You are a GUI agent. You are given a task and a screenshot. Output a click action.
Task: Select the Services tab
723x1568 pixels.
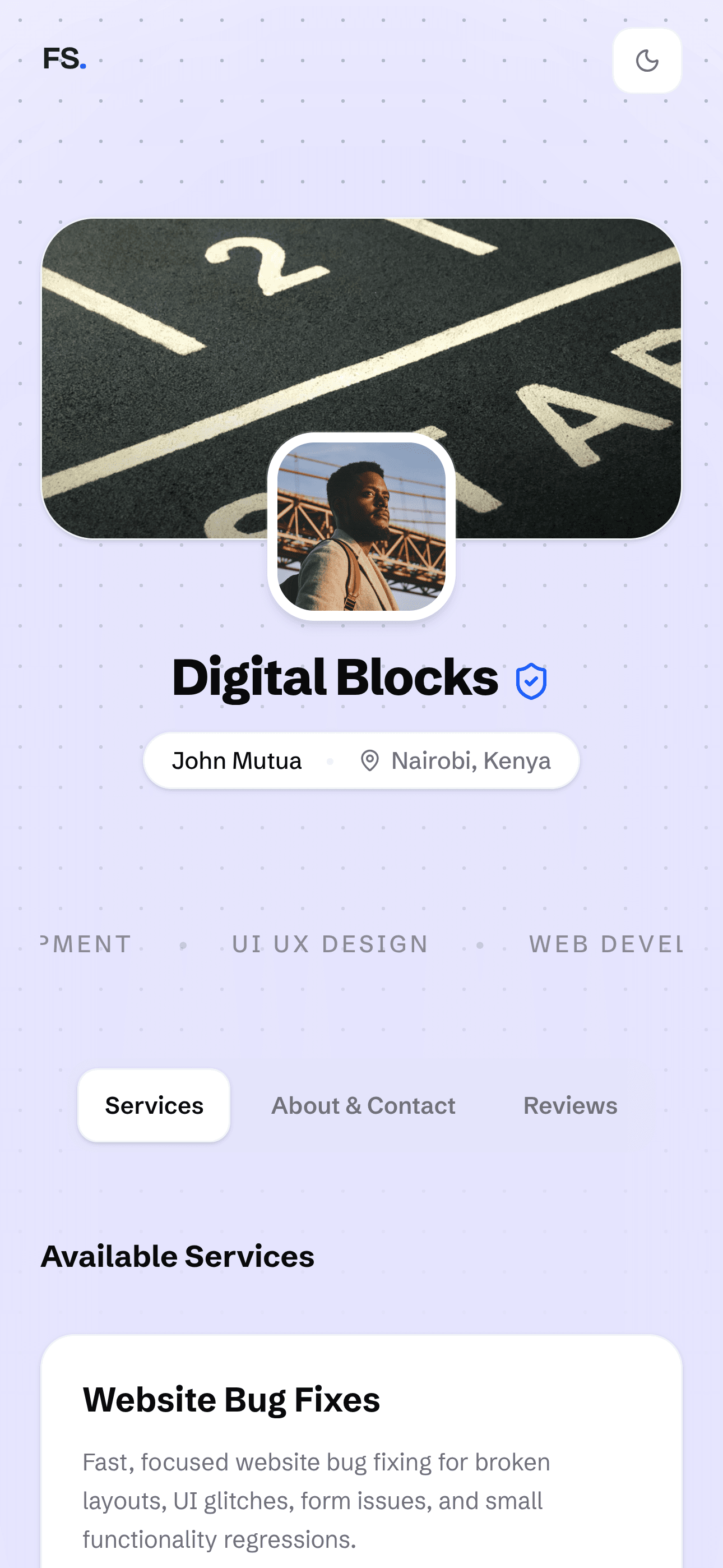point(154,1105)
